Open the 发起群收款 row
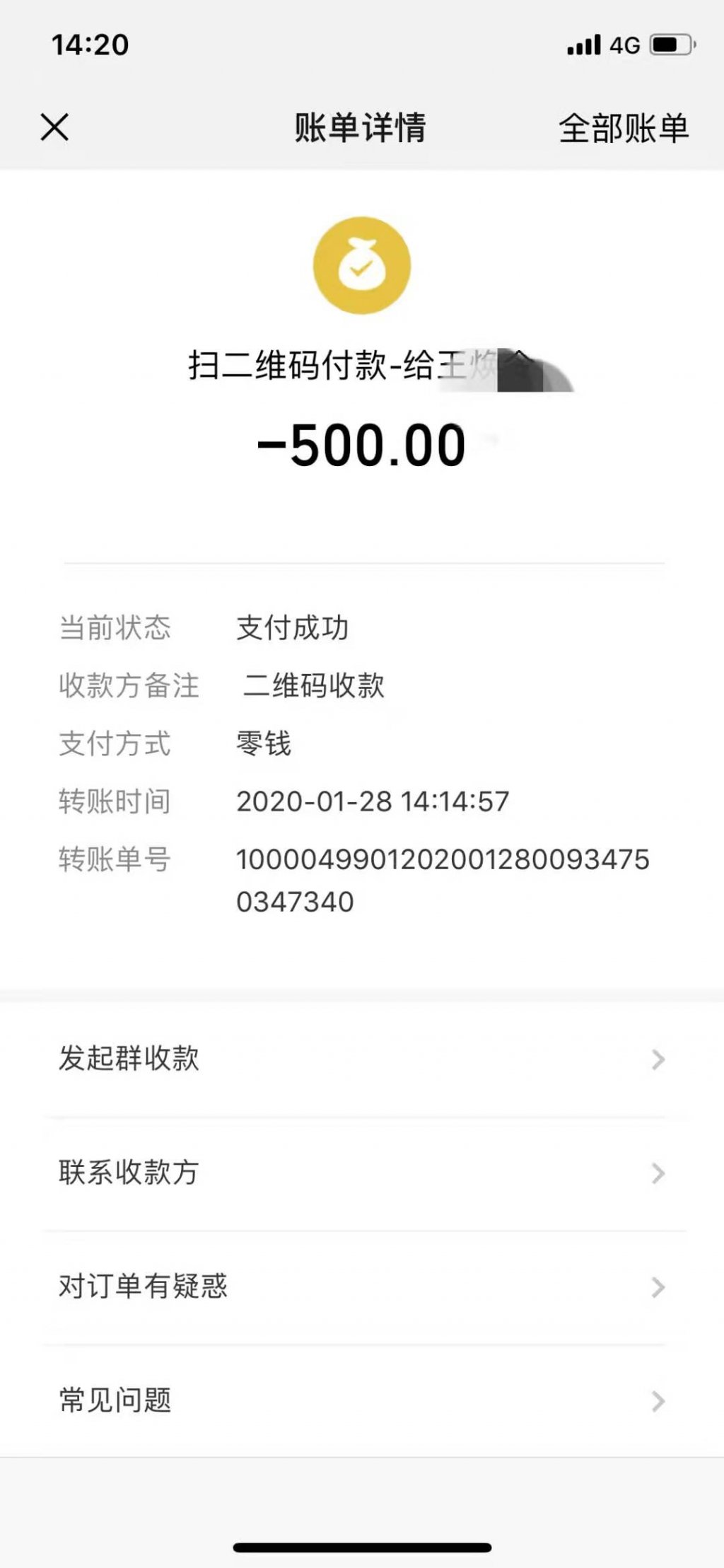Image resolution: width=724 pixels, height=1568 pixels. tap(362, 1059)
